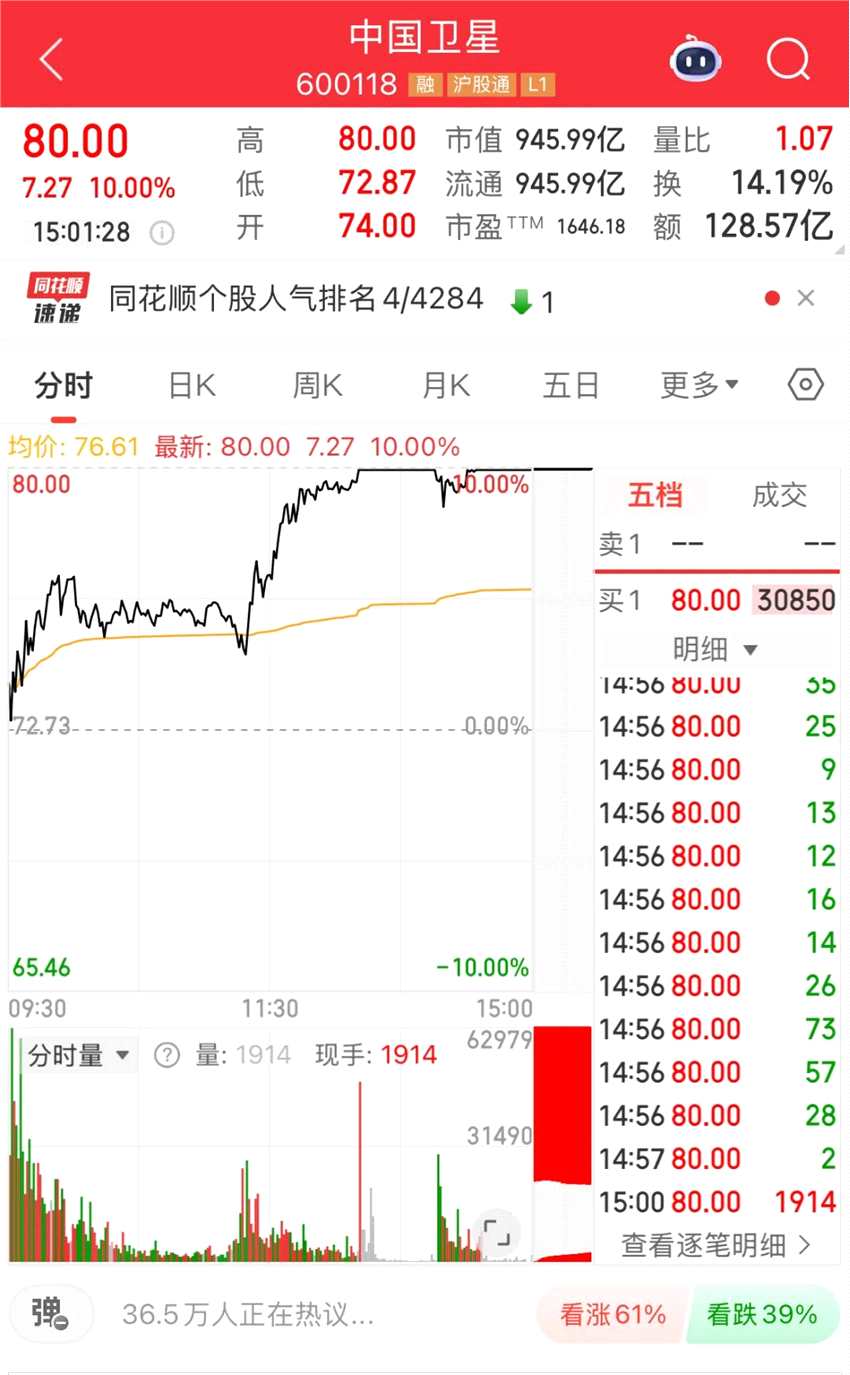This screenshot has width=850, height=1375.
Task: Open the indicator help question mark
Action: point(167,1055)
